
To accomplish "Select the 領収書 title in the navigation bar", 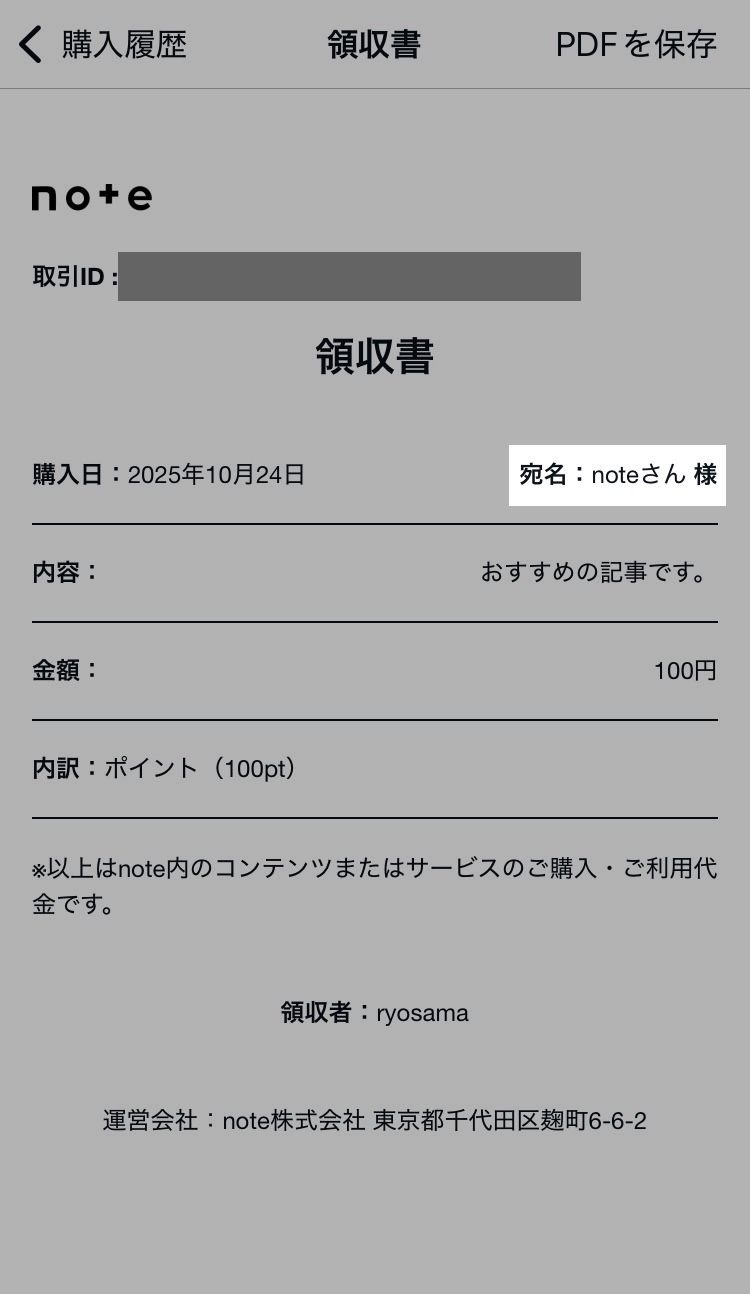I will click(x=374, y=44).
